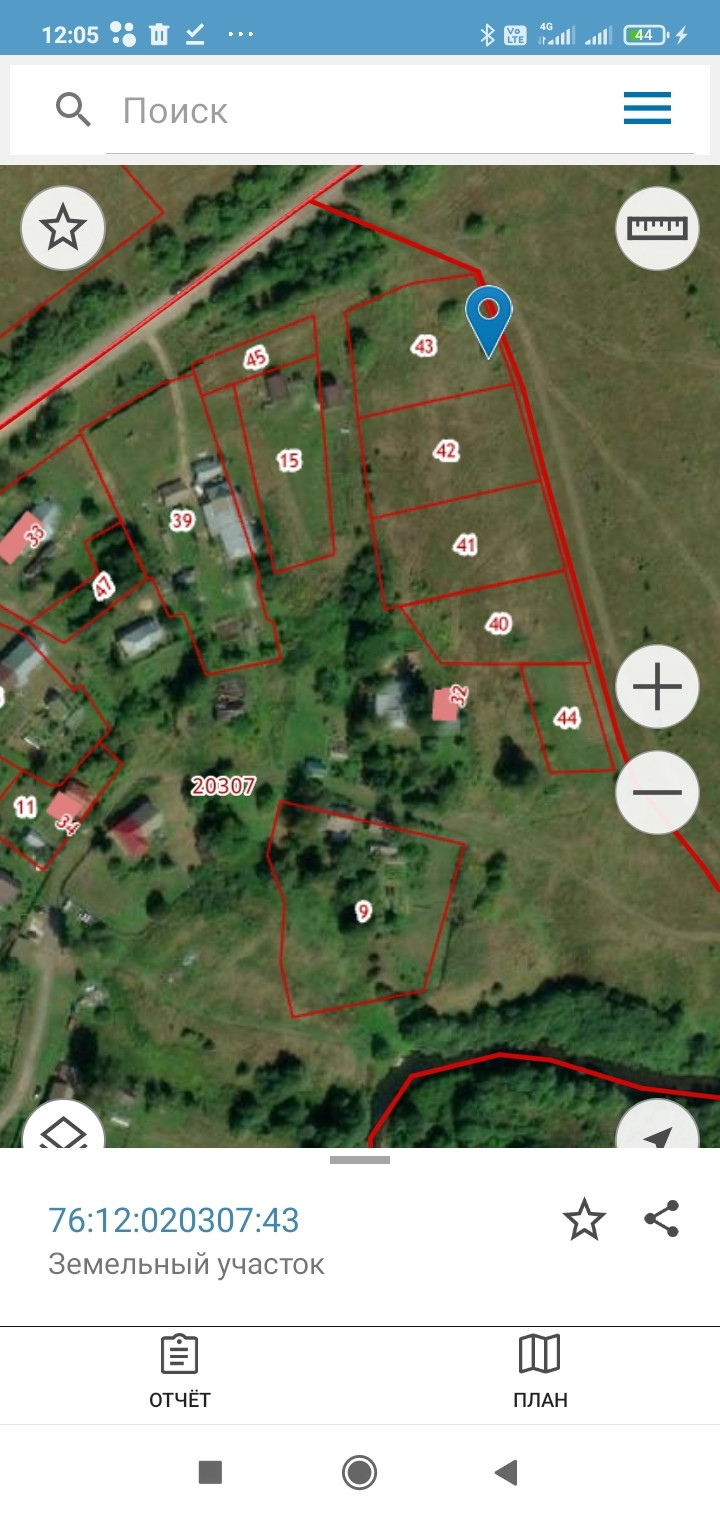Viewport: 720px width, 1520px height.
Task: Go to the system home screen
Action: tap(359, 1472)
